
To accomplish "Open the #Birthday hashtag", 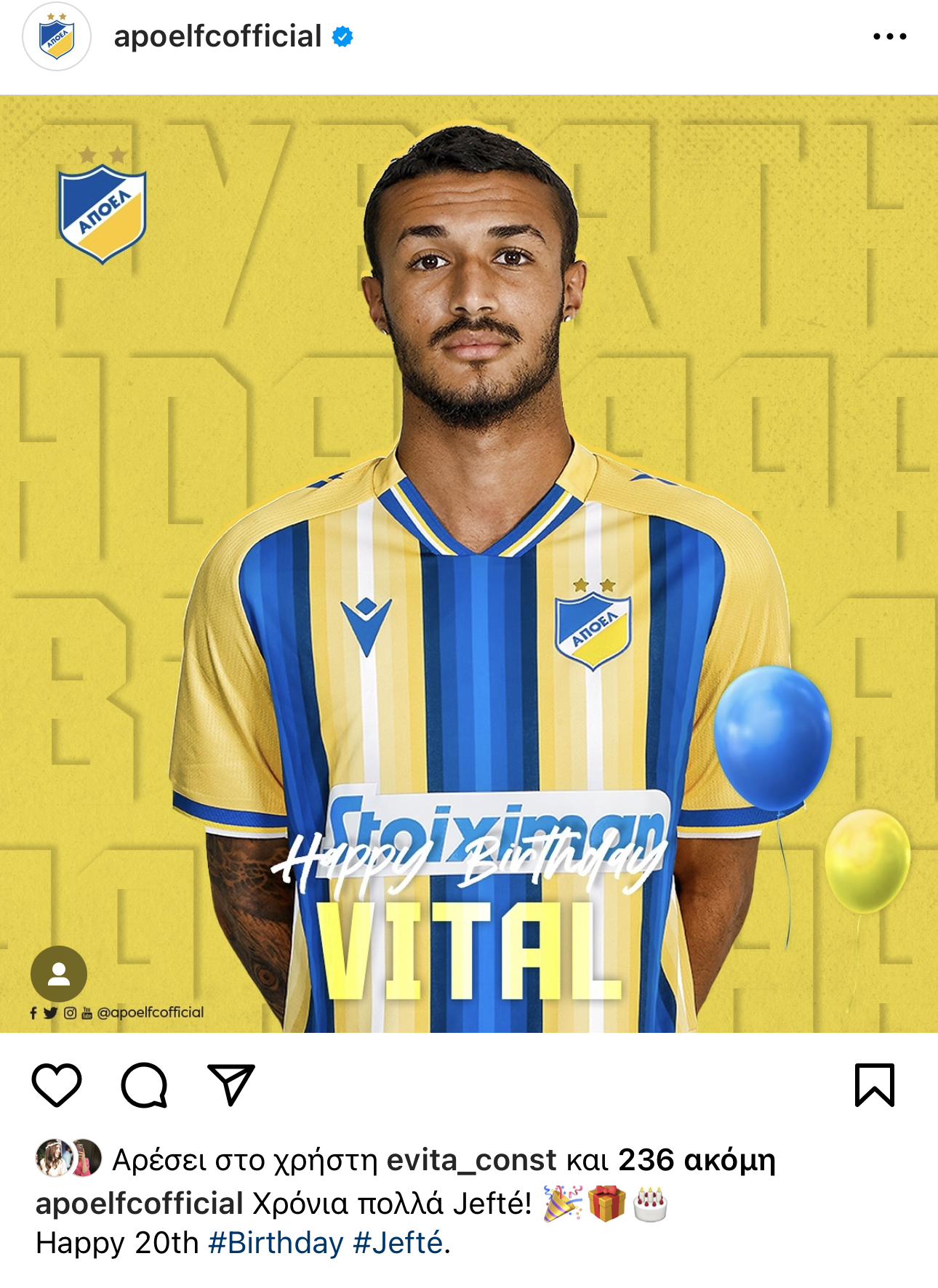I will (276, 1244).
